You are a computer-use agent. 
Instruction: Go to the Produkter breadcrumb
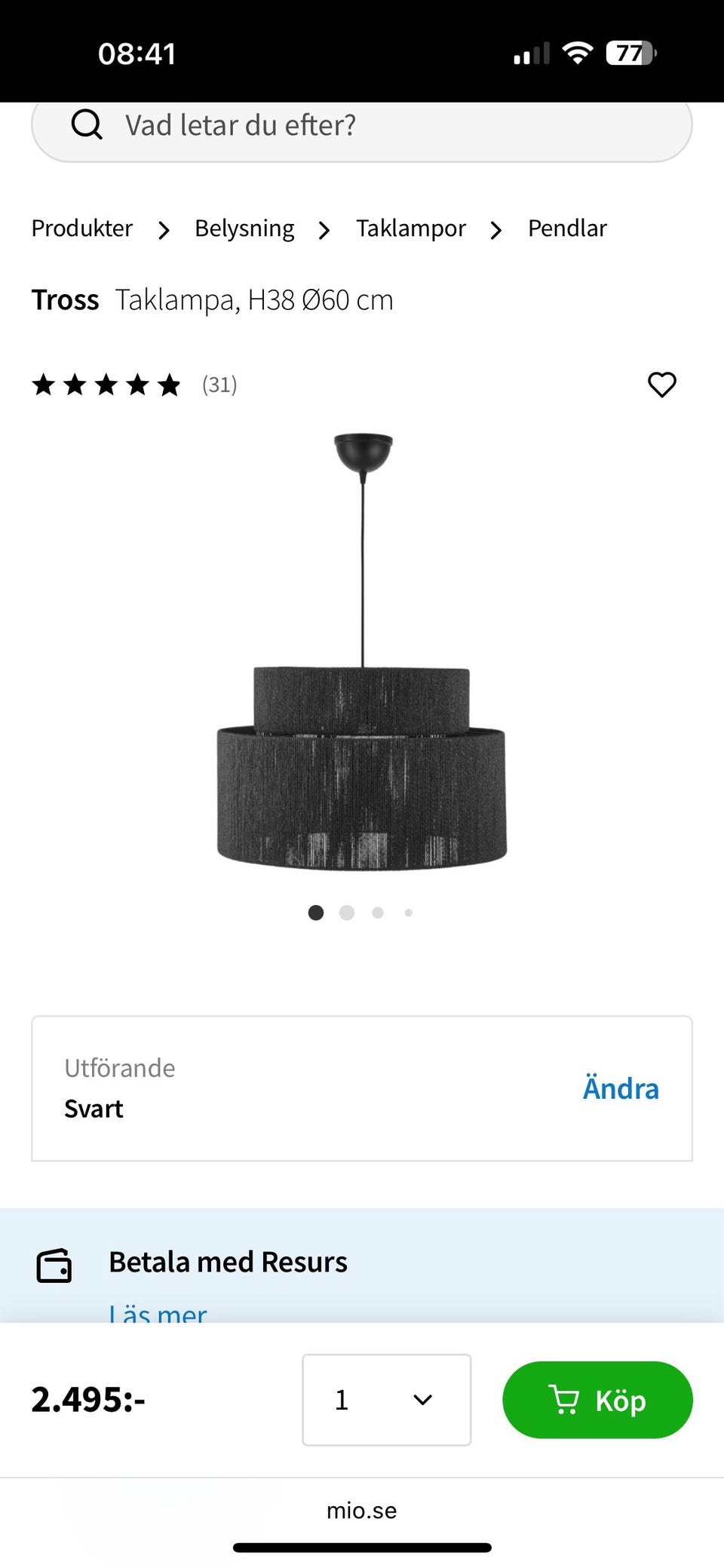click(82, 229)
